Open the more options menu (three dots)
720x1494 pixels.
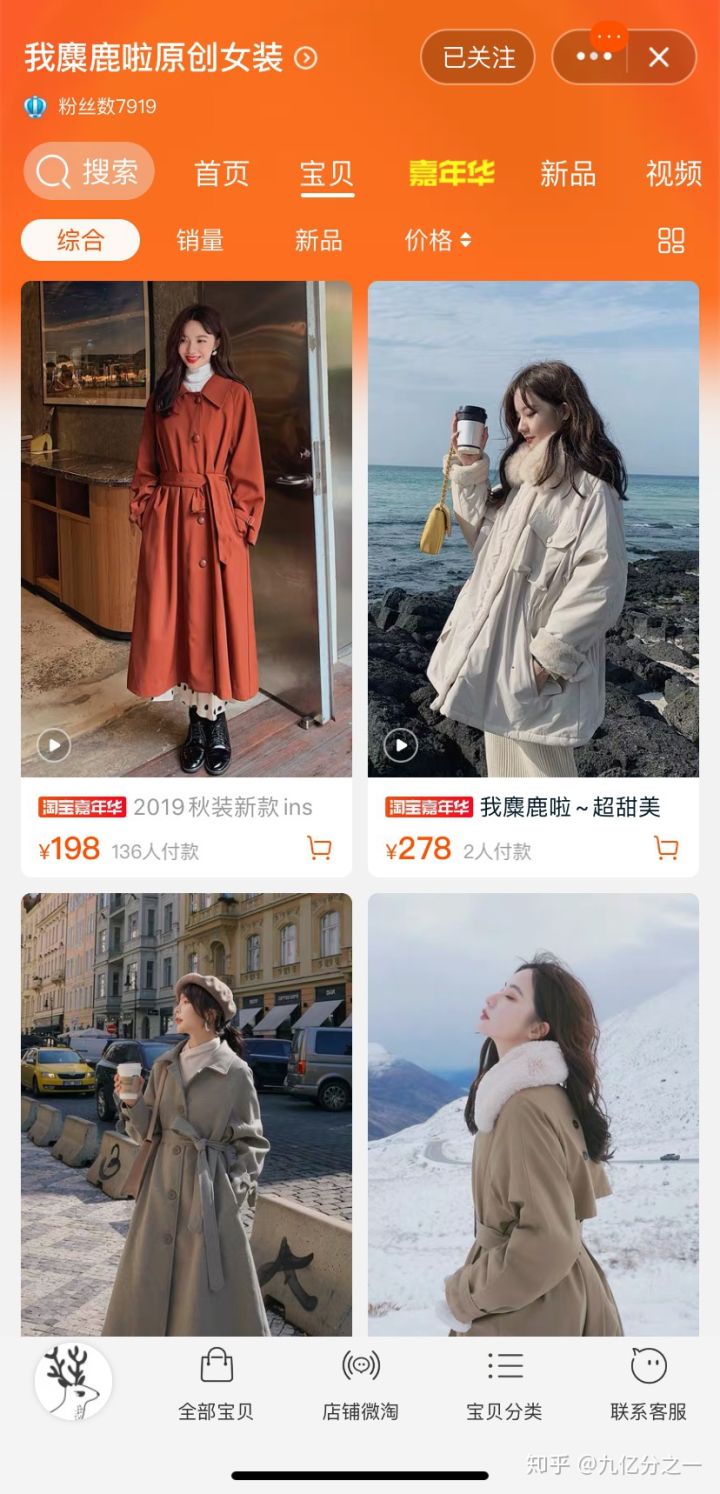coord(595,57)
